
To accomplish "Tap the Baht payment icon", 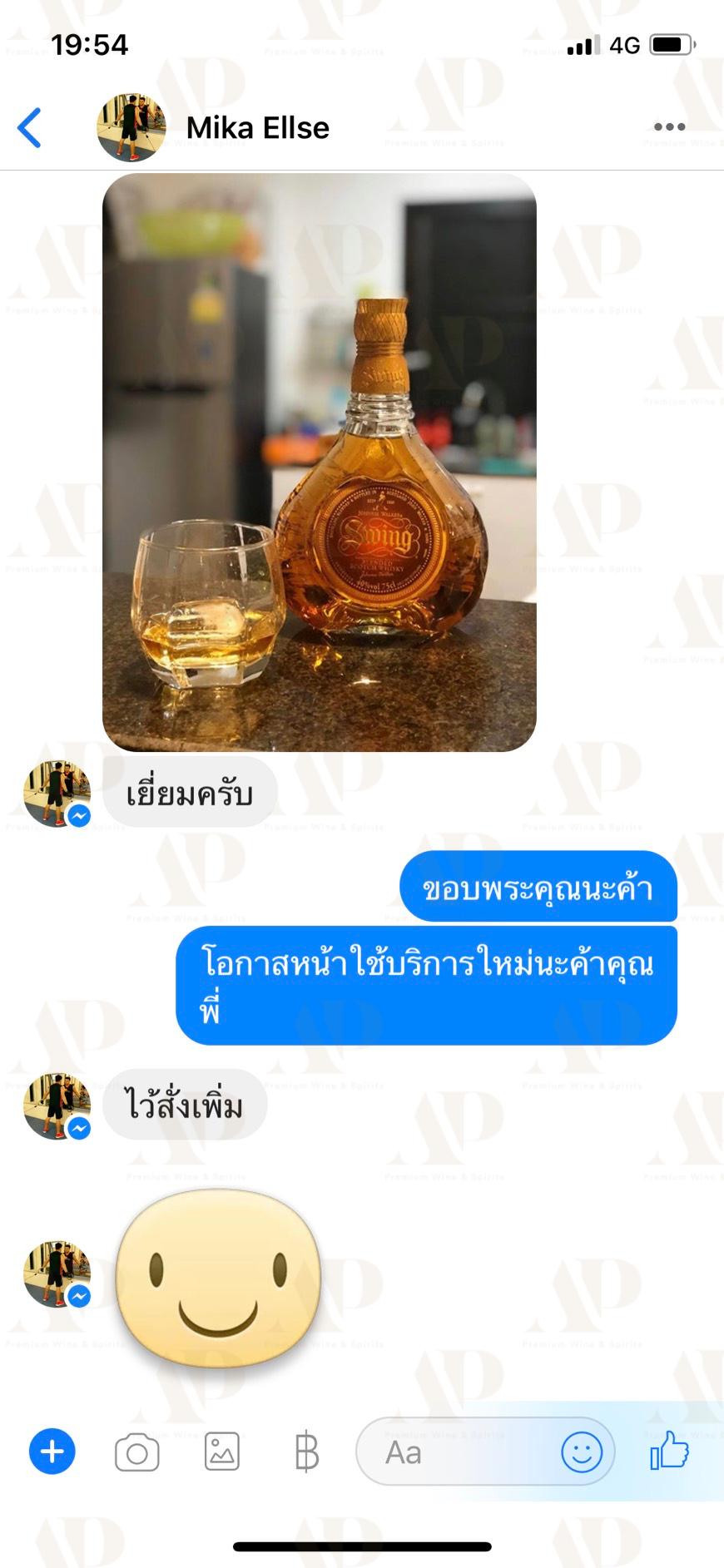I will pos(306,1452).
